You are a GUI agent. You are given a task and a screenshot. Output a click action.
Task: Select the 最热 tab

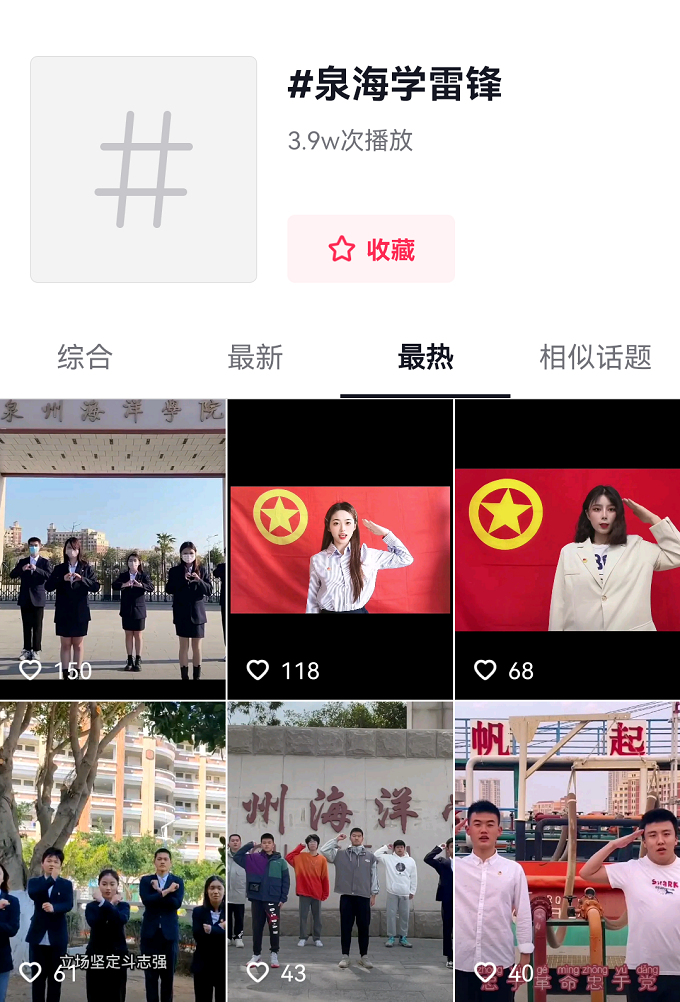pos(425,357)
